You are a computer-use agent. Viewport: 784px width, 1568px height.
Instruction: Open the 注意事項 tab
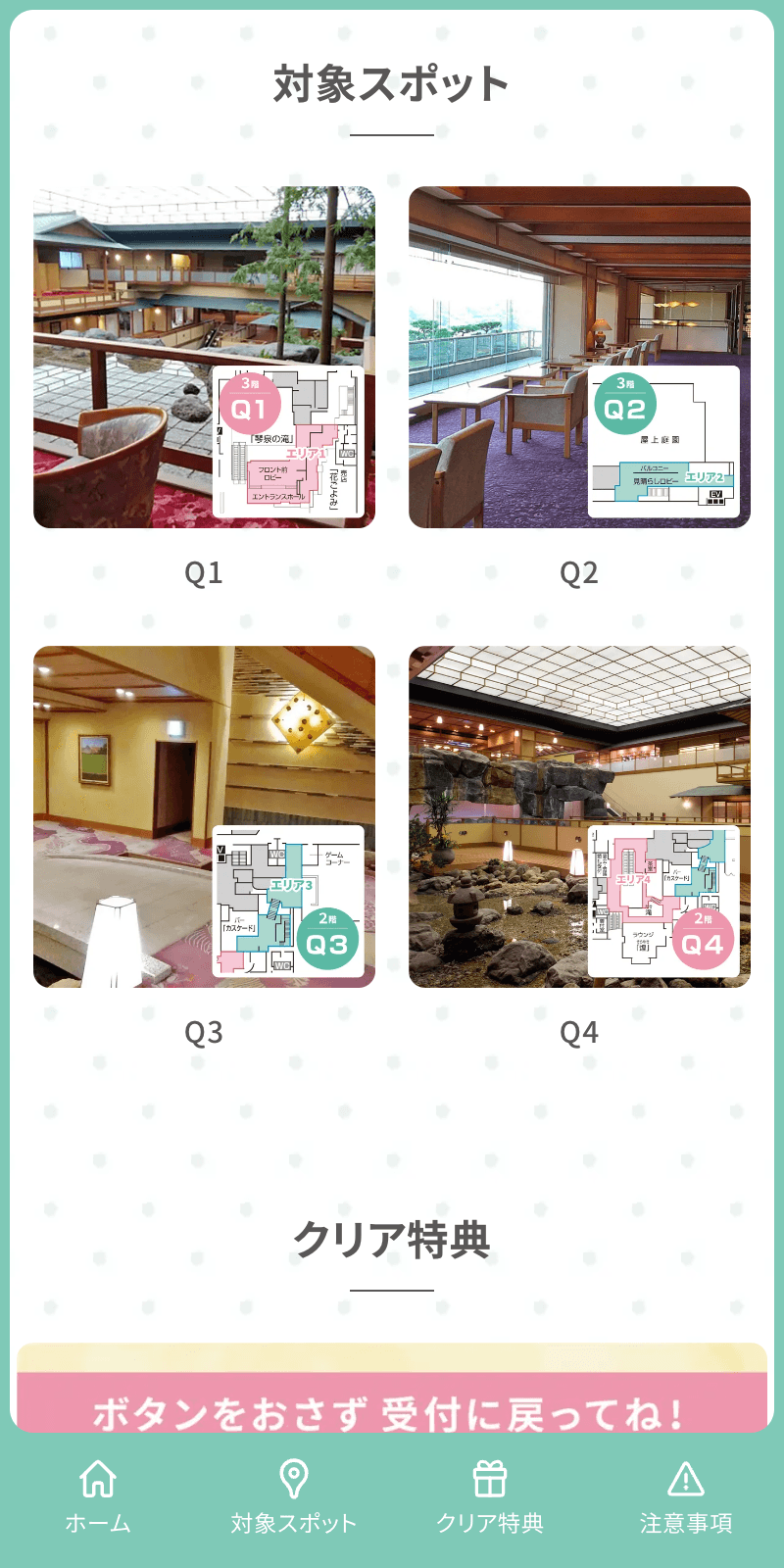pyautogui.click(x=686, y=1496)
